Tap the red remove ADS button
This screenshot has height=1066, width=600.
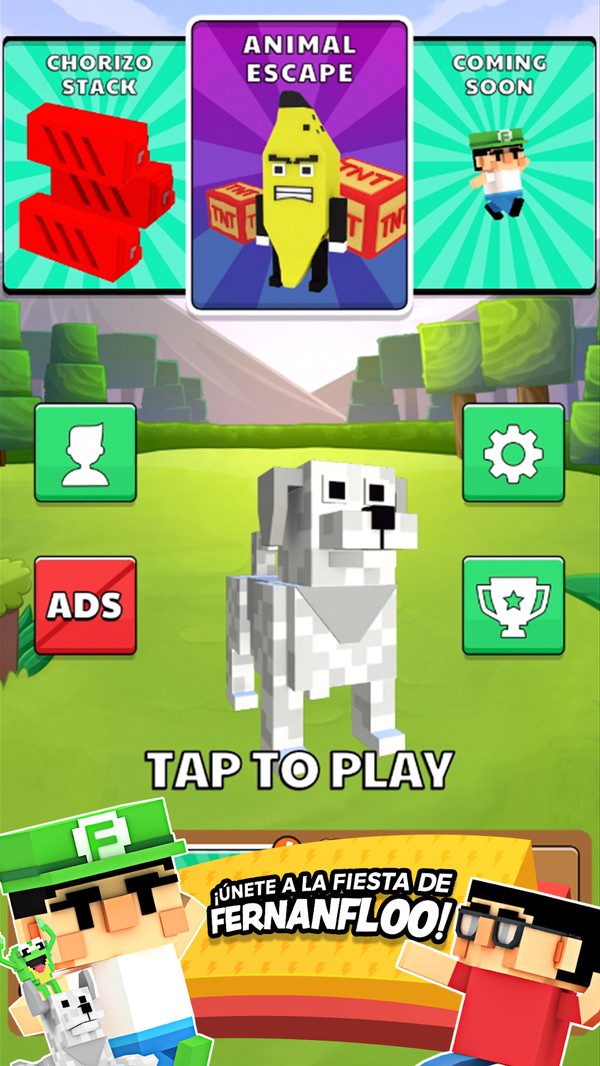point(85,605)
